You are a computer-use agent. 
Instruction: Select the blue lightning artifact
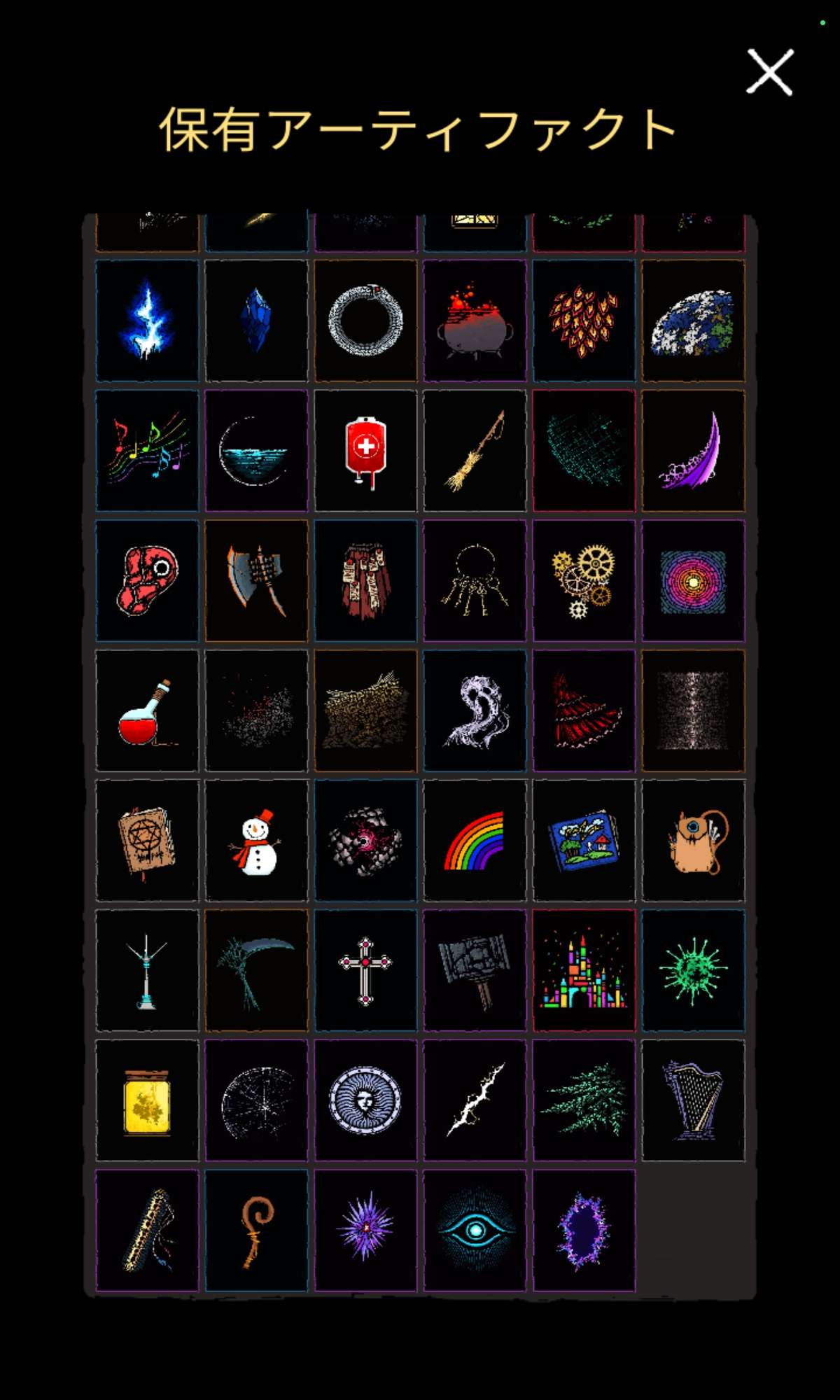click(147, 321)
